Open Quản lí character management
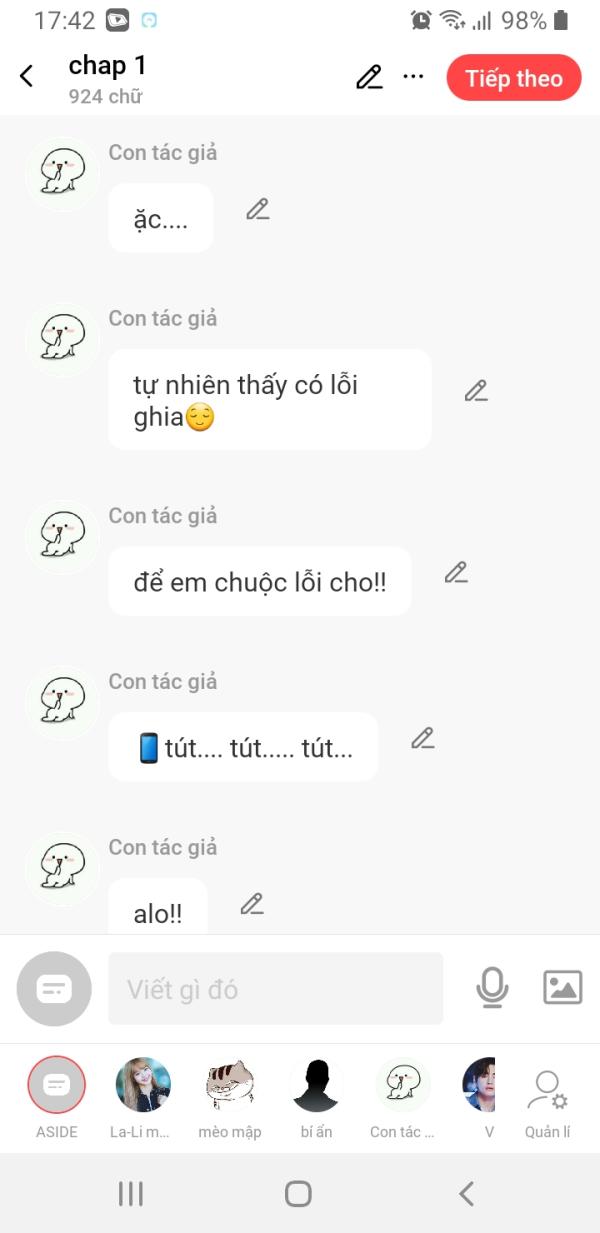600x1233 pixels. [547, 1104]
